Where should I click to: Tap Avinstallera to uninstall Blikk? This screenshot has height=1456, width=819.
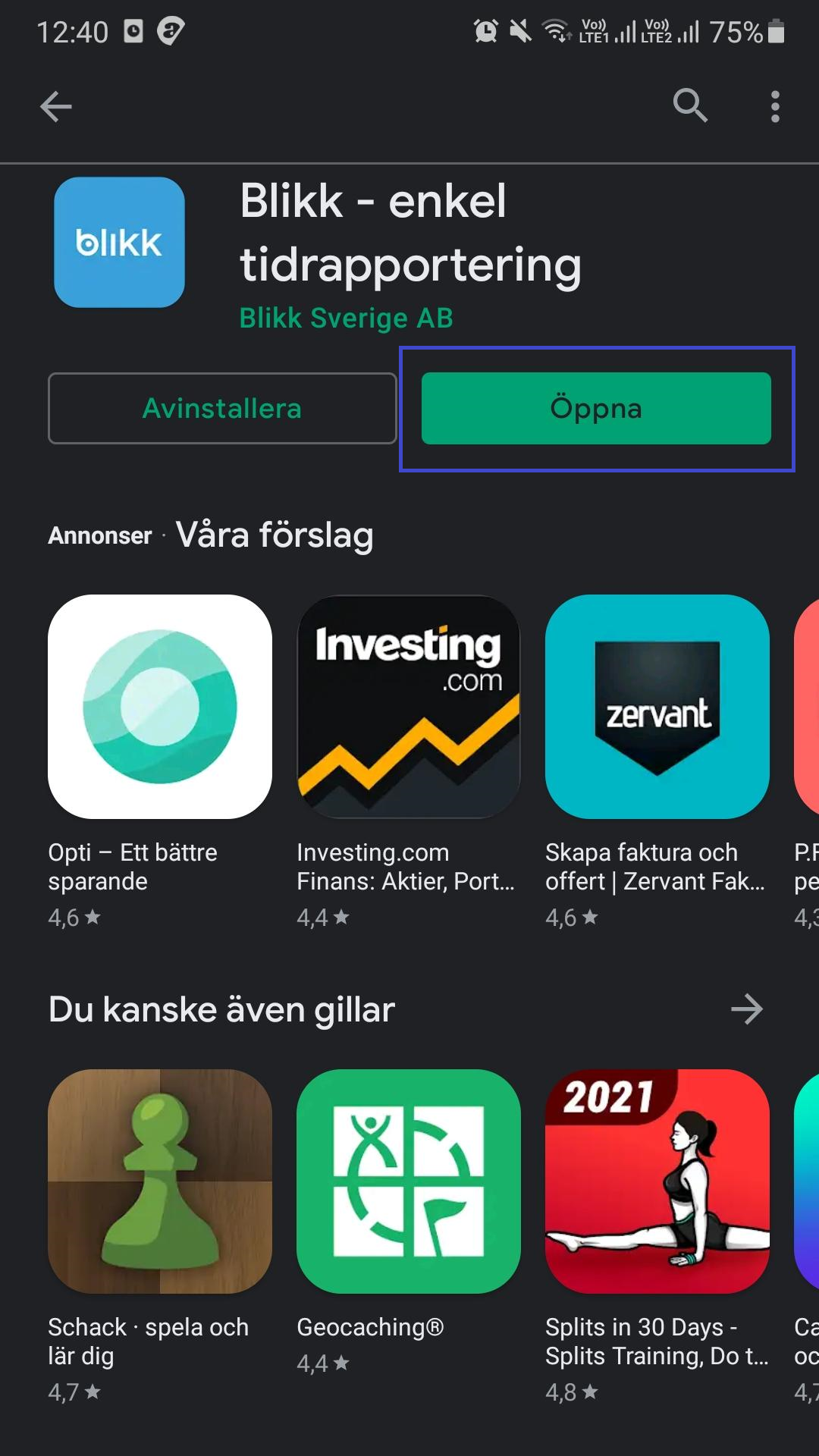coord(222,408)
